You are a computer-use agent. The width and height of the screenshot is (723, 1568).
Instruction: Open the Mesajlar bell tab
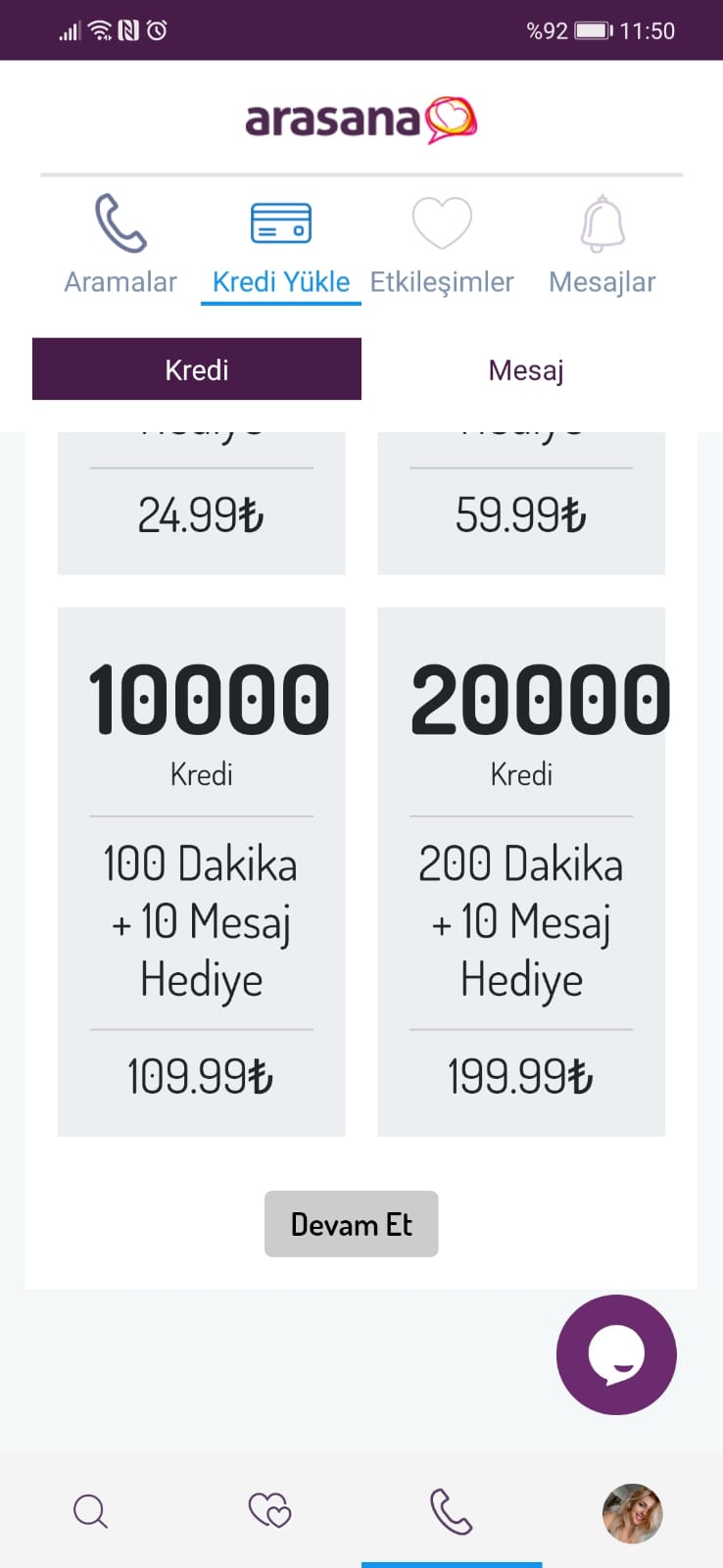click(602, 245)
